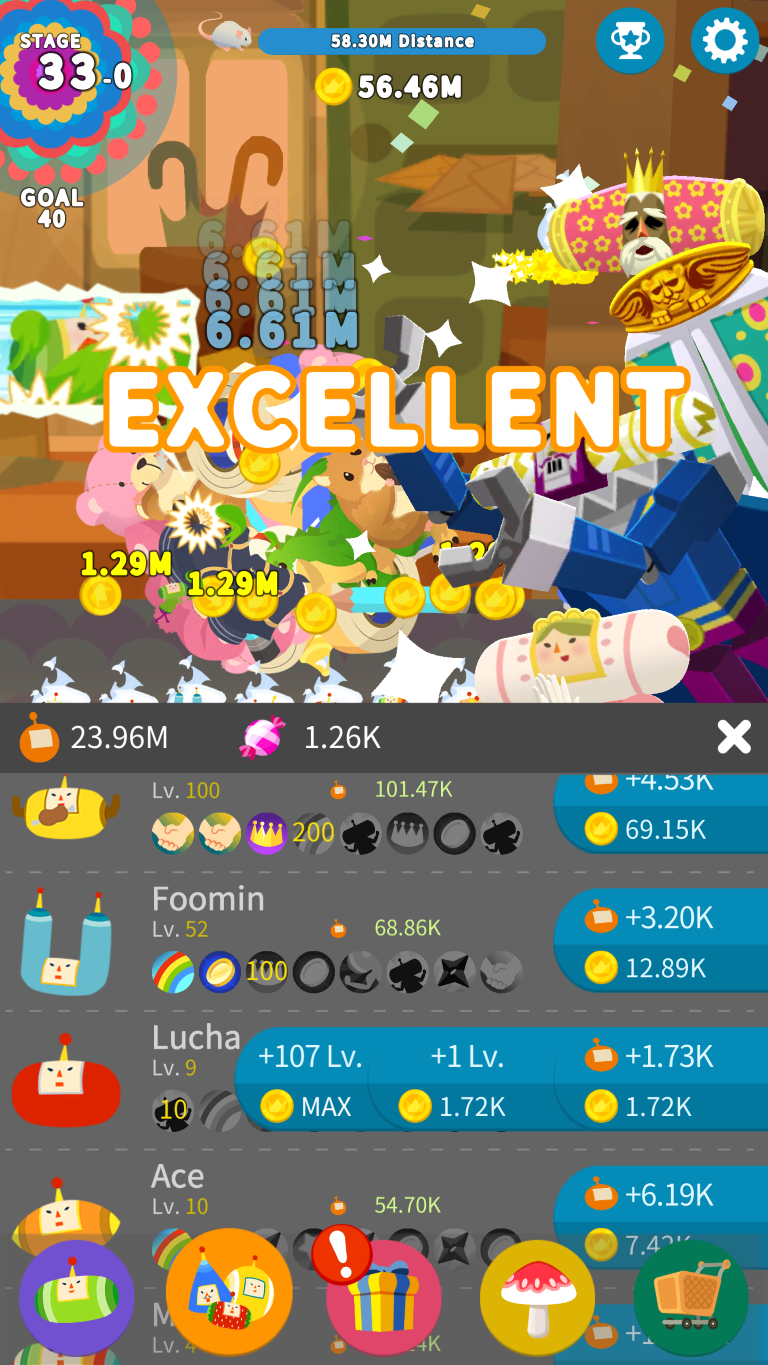This screenshot has height=1365, width=768.
Task: Open the mushroom tab
Action: tap(537, 1297)
